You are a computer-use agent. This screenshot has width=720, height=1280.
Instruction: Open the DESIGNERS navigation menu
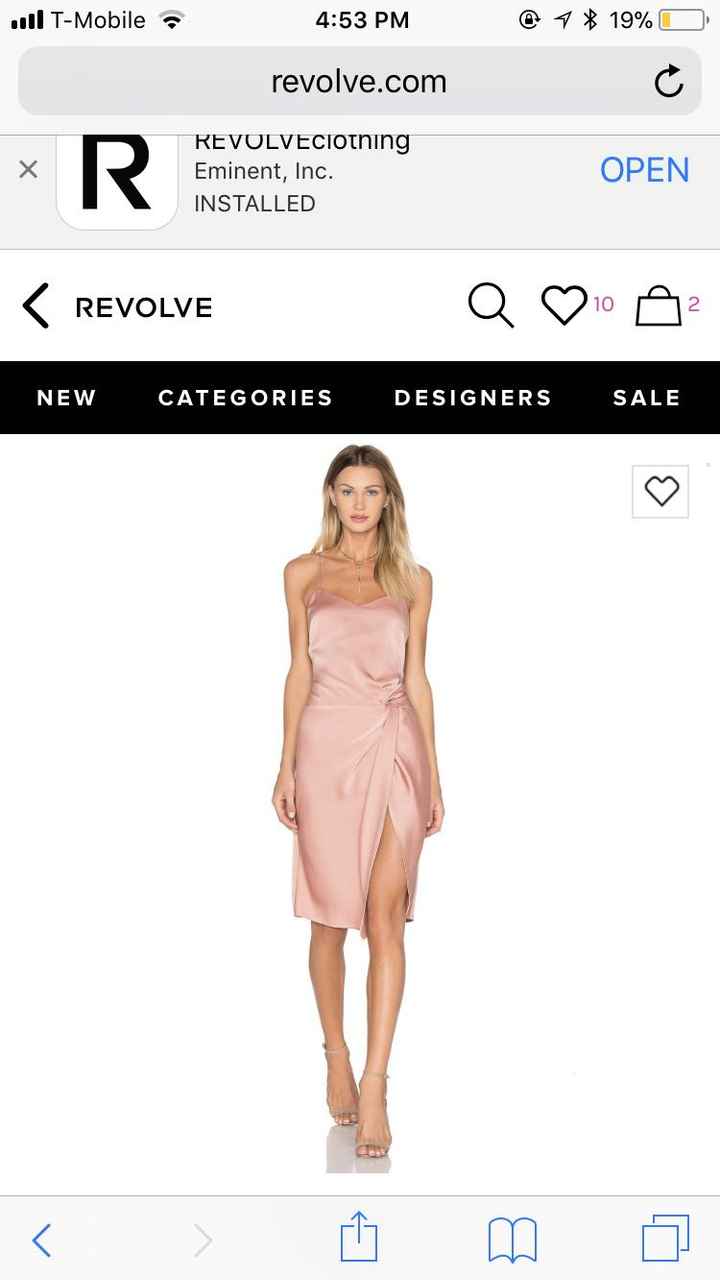coord(472,397)
